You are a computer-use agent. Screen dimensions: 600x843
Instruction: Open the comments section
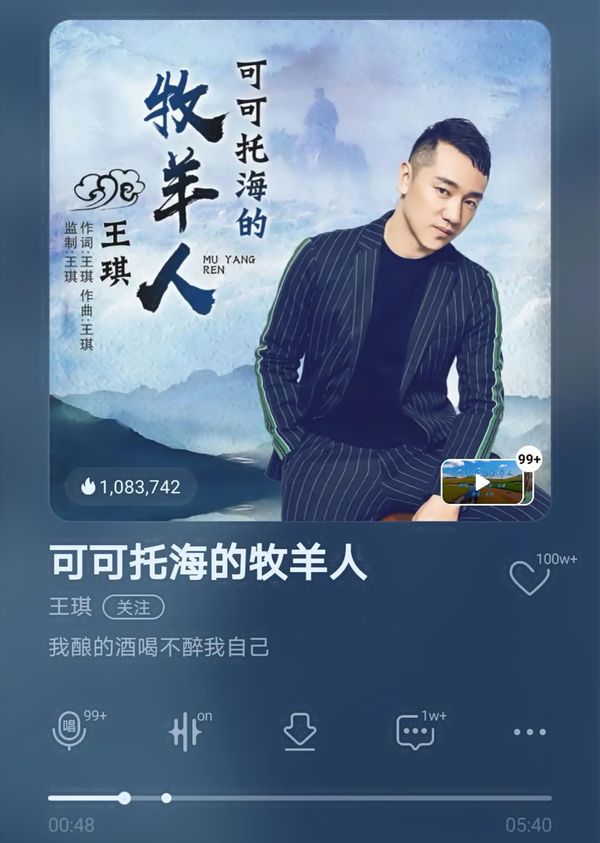click(415, 732)
